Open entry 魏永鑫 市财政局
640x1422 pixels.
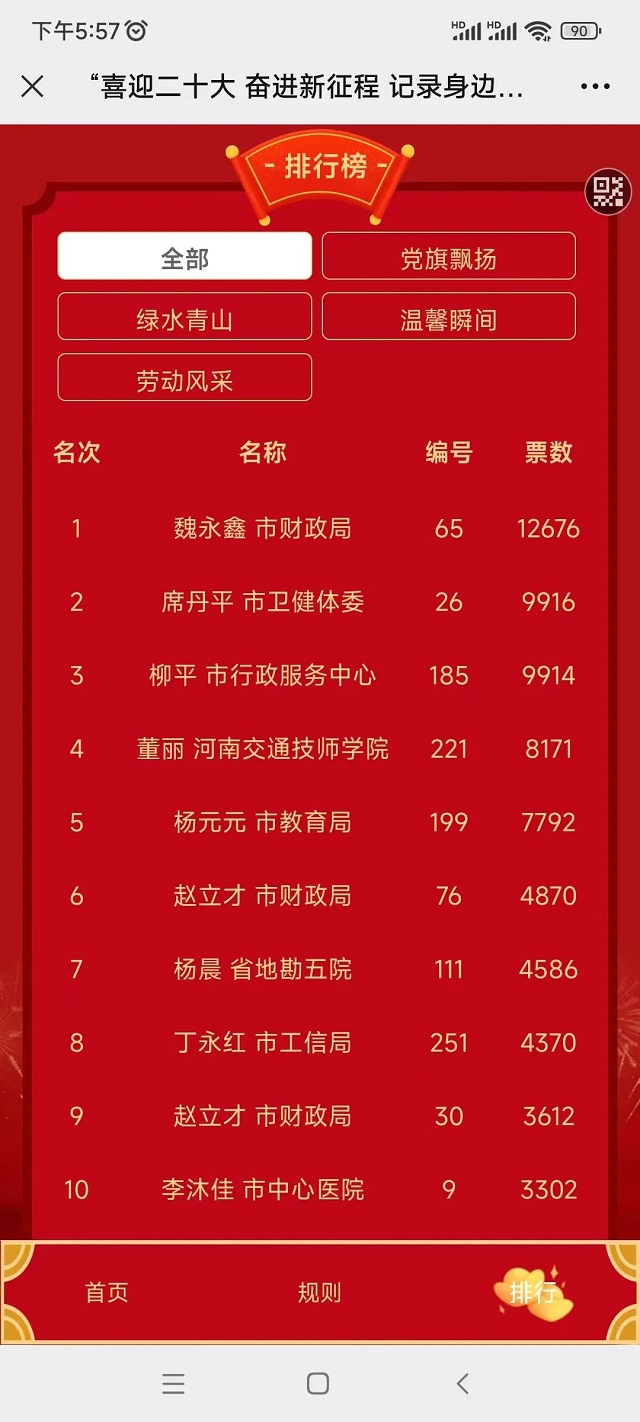coord(263,528)
